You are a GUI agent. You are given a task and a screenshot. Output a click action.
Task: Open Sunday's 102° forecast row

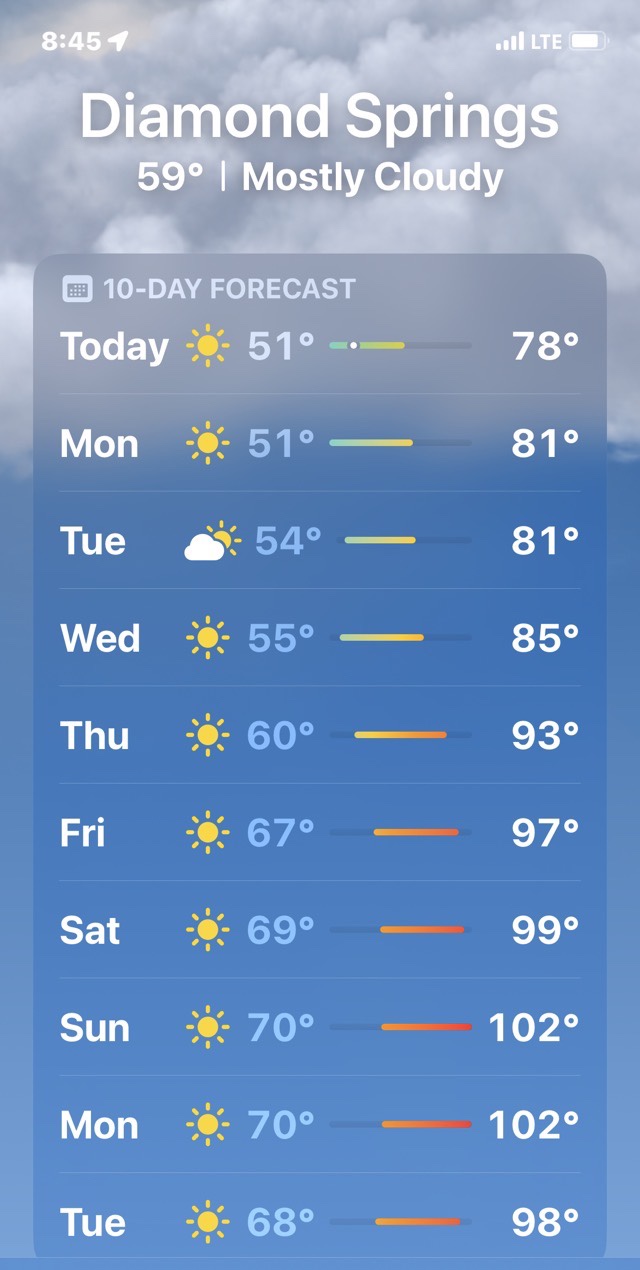pos(320,1027)
